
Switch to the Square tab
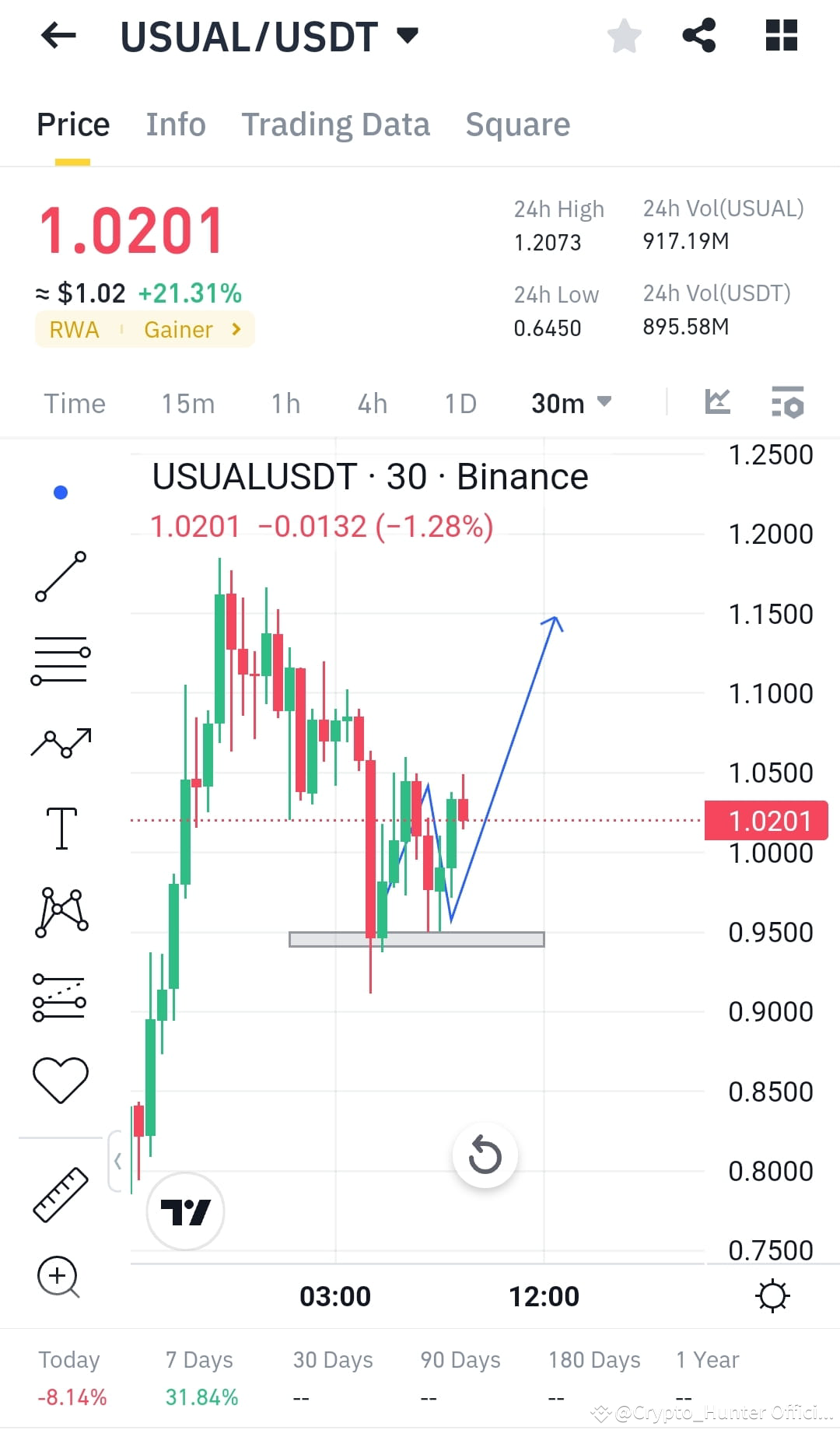[517, 124]
